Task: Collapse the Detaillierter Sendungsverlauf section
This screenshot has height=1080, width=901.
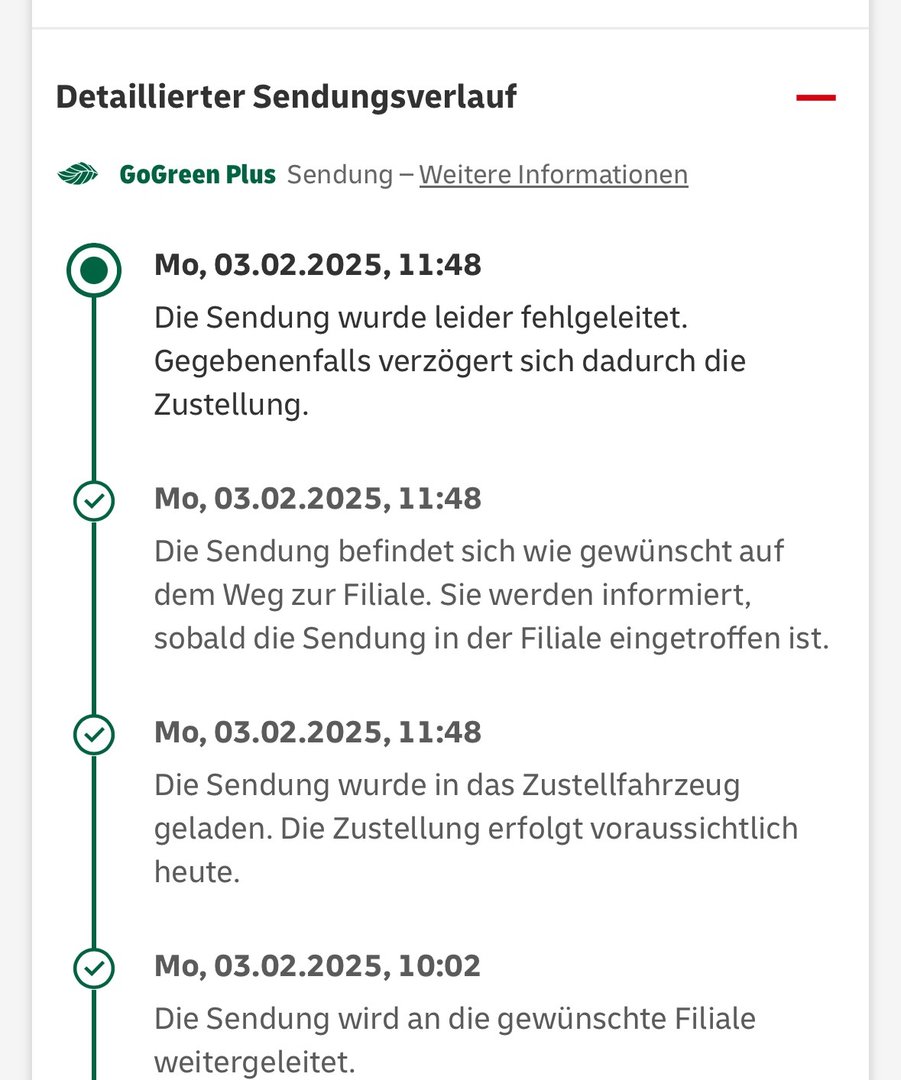Action: pos(815,98)
